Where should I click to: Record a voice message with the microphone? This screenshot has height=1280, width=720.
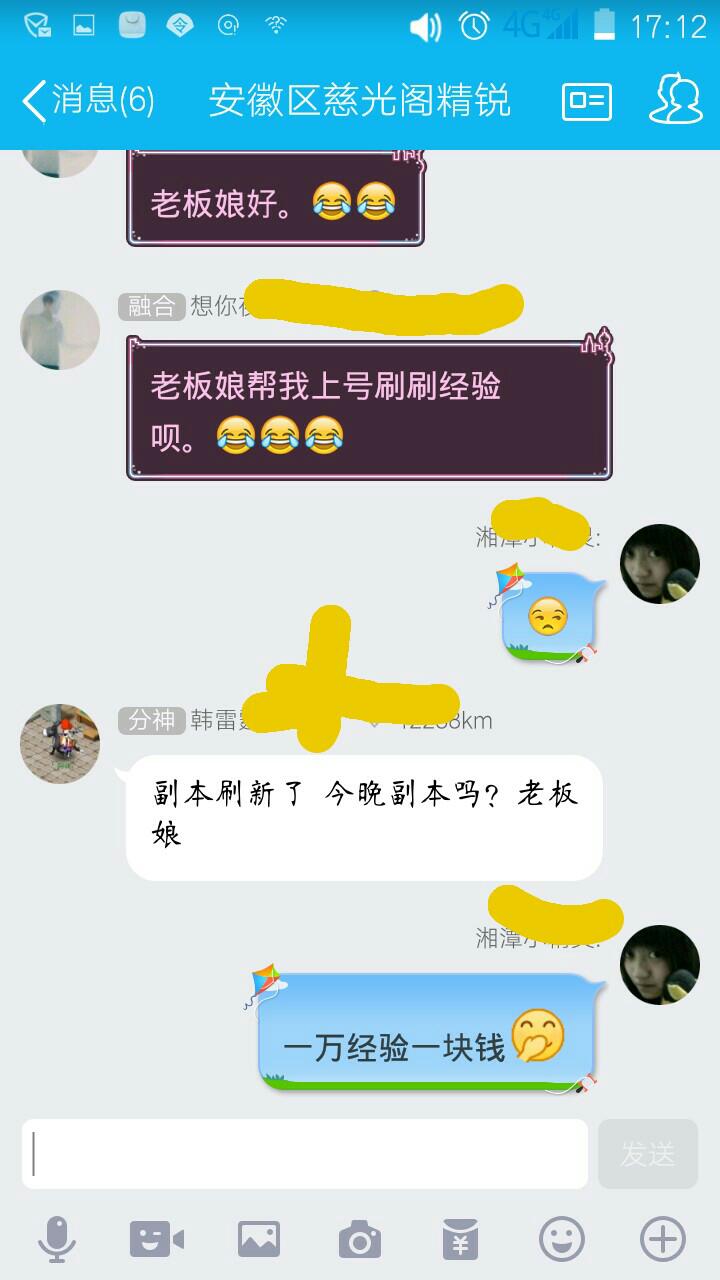[x=57, y=1240]
